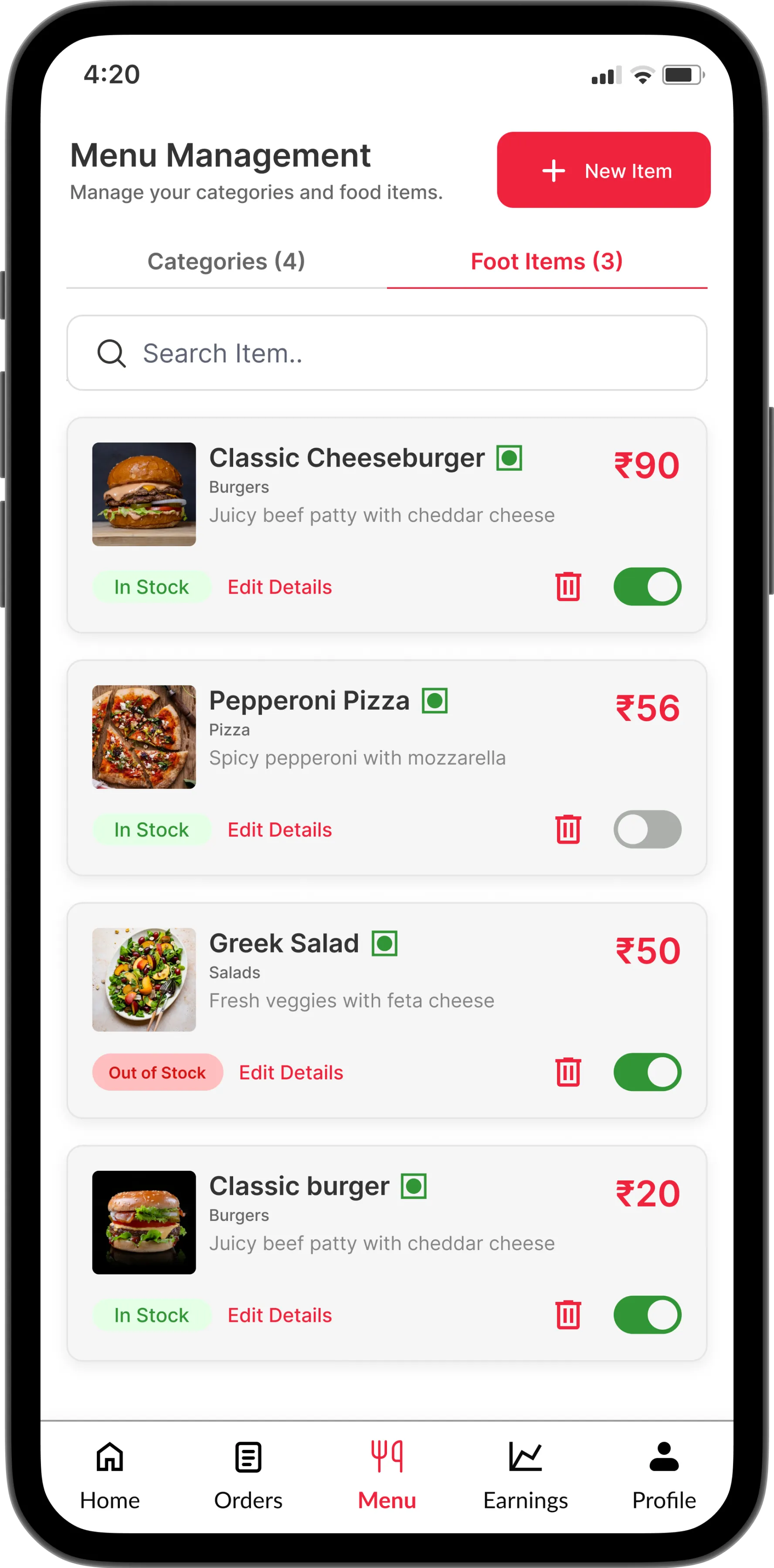This screenshot has width=774, height=1568.
Task: Edit details of Greek Salad
Action: coord(291,1072)
